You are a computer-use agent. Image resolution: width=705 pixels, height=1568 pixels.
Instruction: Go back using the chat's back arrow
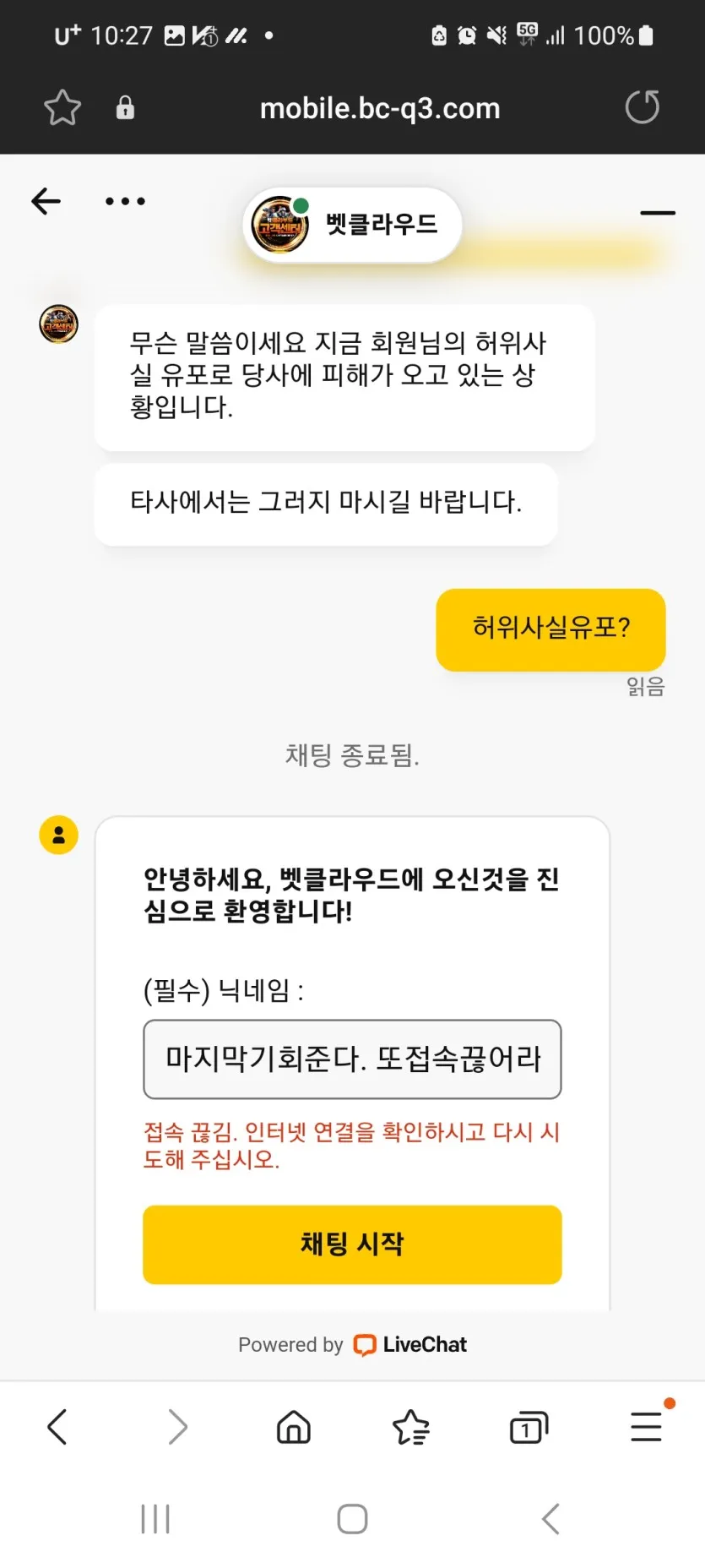pos(46,201)
